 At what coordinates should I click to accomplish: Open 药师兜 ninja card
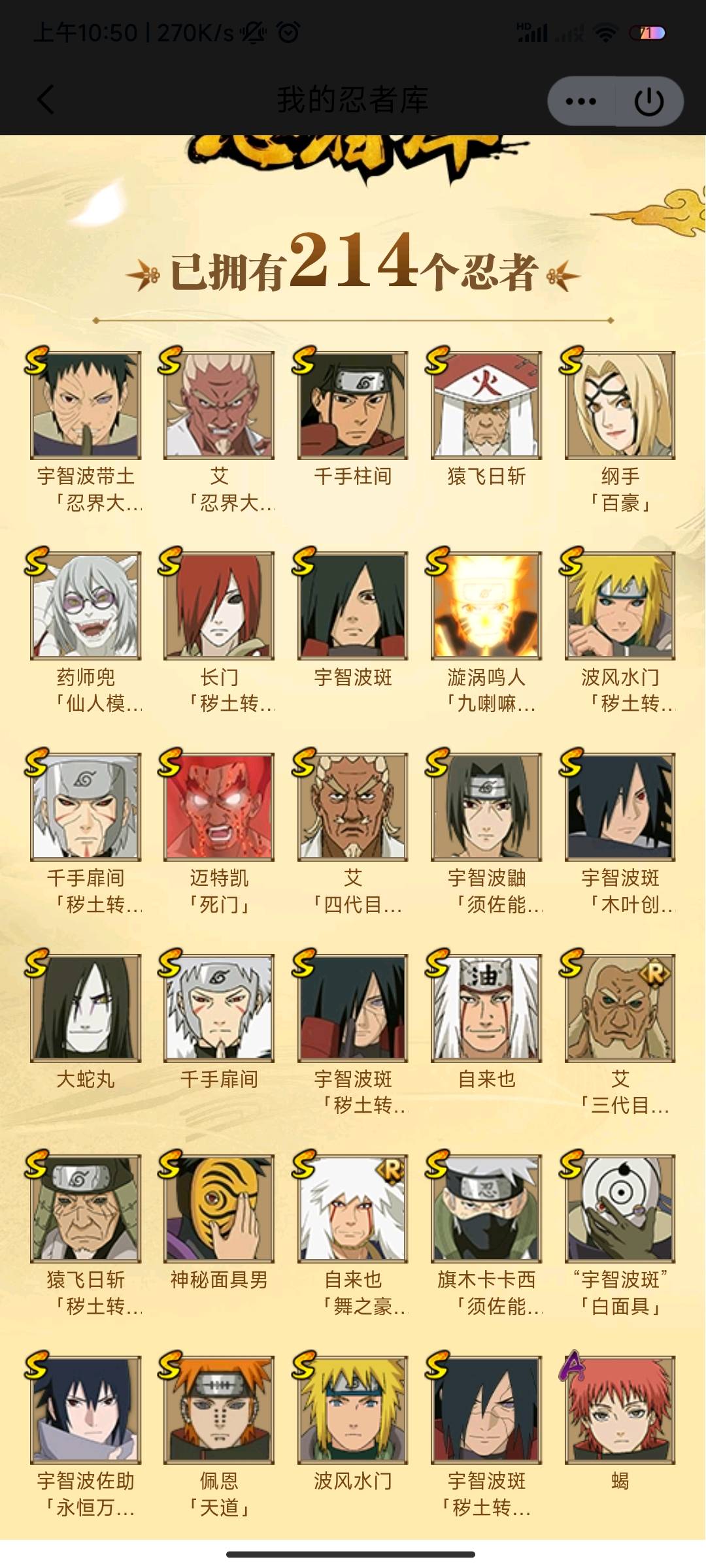point(86,606)
